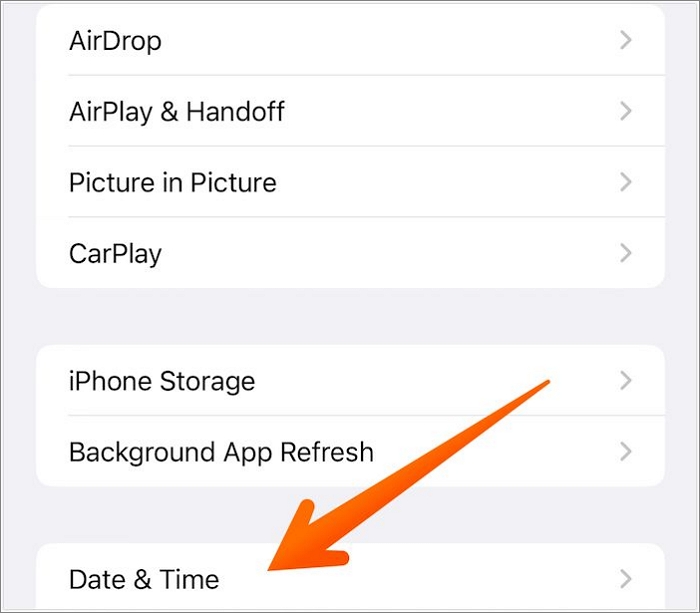The width and height of the screenshot is (700, 613).
Task: Open CarPlay settings
Action: pos(350,253)
